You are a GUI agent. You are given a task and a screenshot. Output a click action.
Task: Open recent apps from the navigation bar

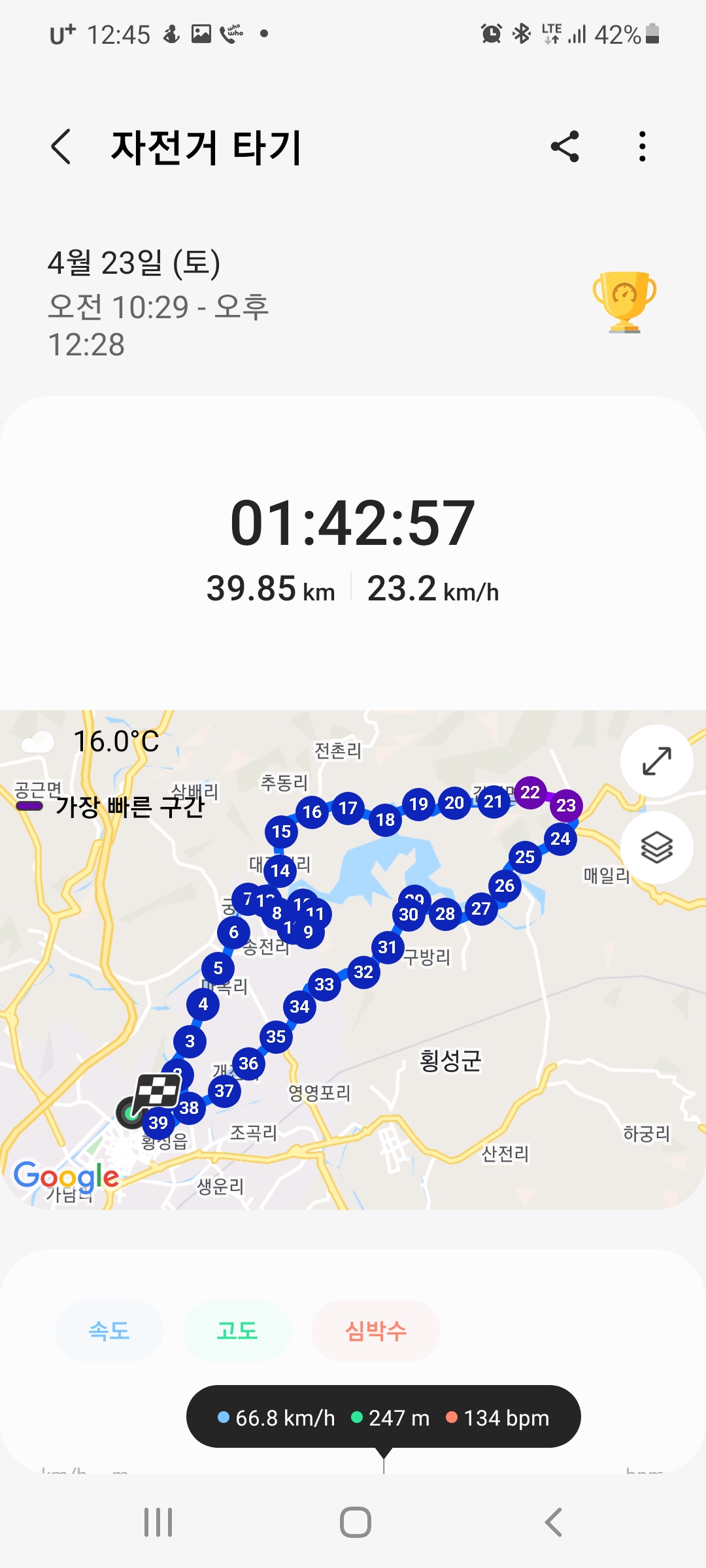158,1522
